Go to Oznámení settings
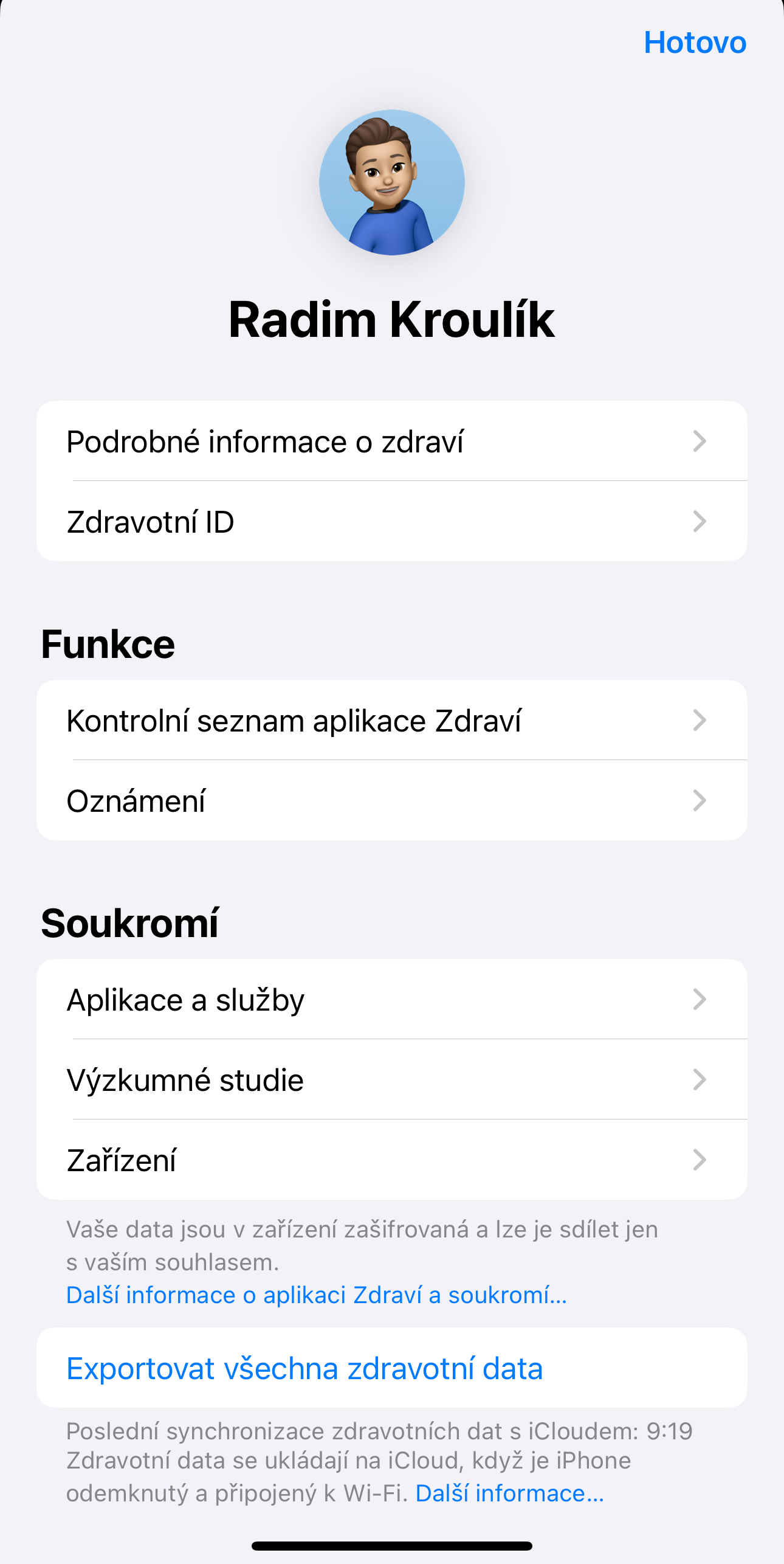The width and height of the screenshot is (784, 1564). pos(391,801)
